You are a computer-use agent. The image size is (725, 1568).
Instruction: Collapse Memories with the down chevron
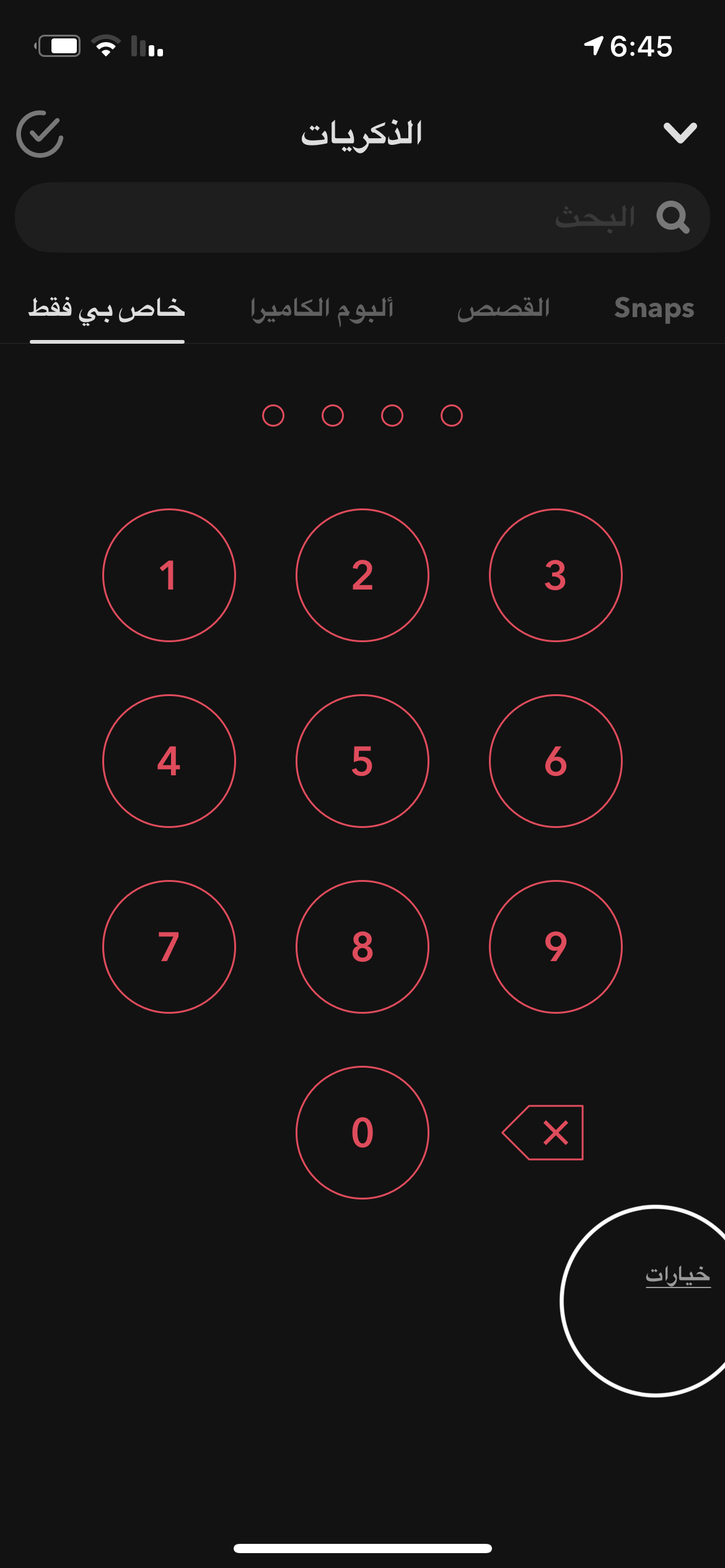[680, 133]
